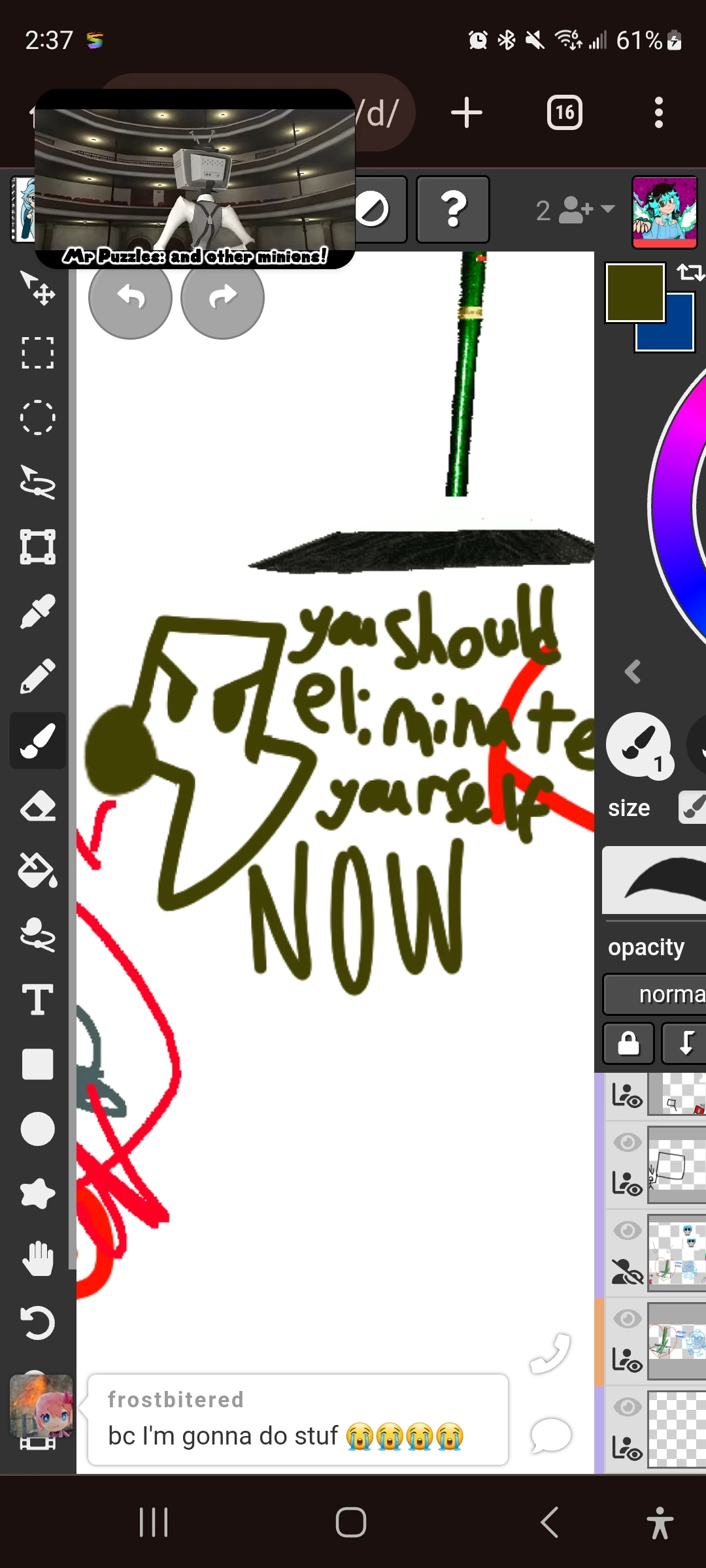Select the eraser tool
Screen dimensions: 706x1568
[38, 806]
